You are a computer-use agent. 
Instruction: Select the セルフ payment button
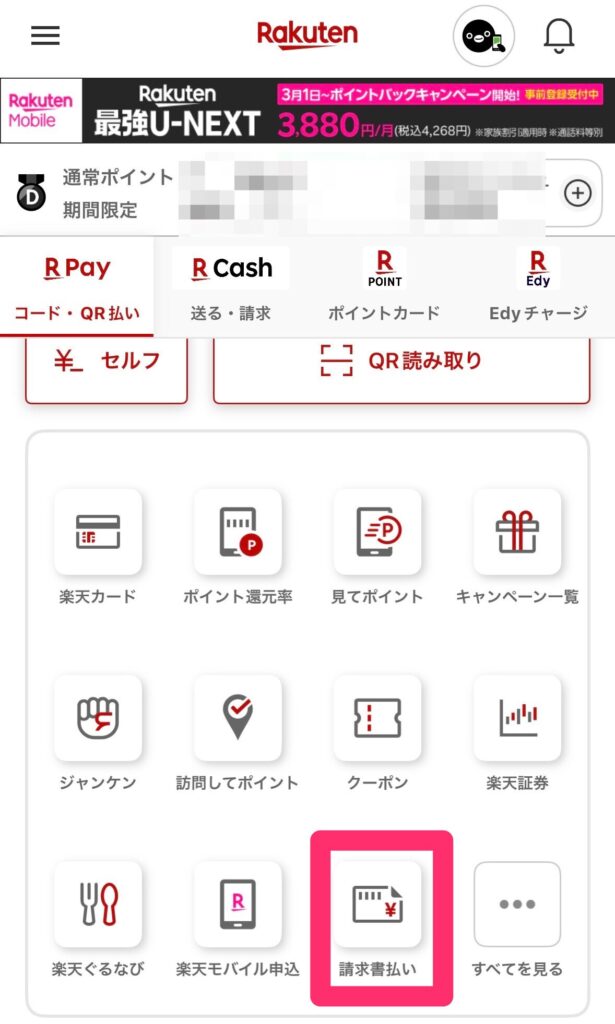pyautogui.click(x=106, y=362)
